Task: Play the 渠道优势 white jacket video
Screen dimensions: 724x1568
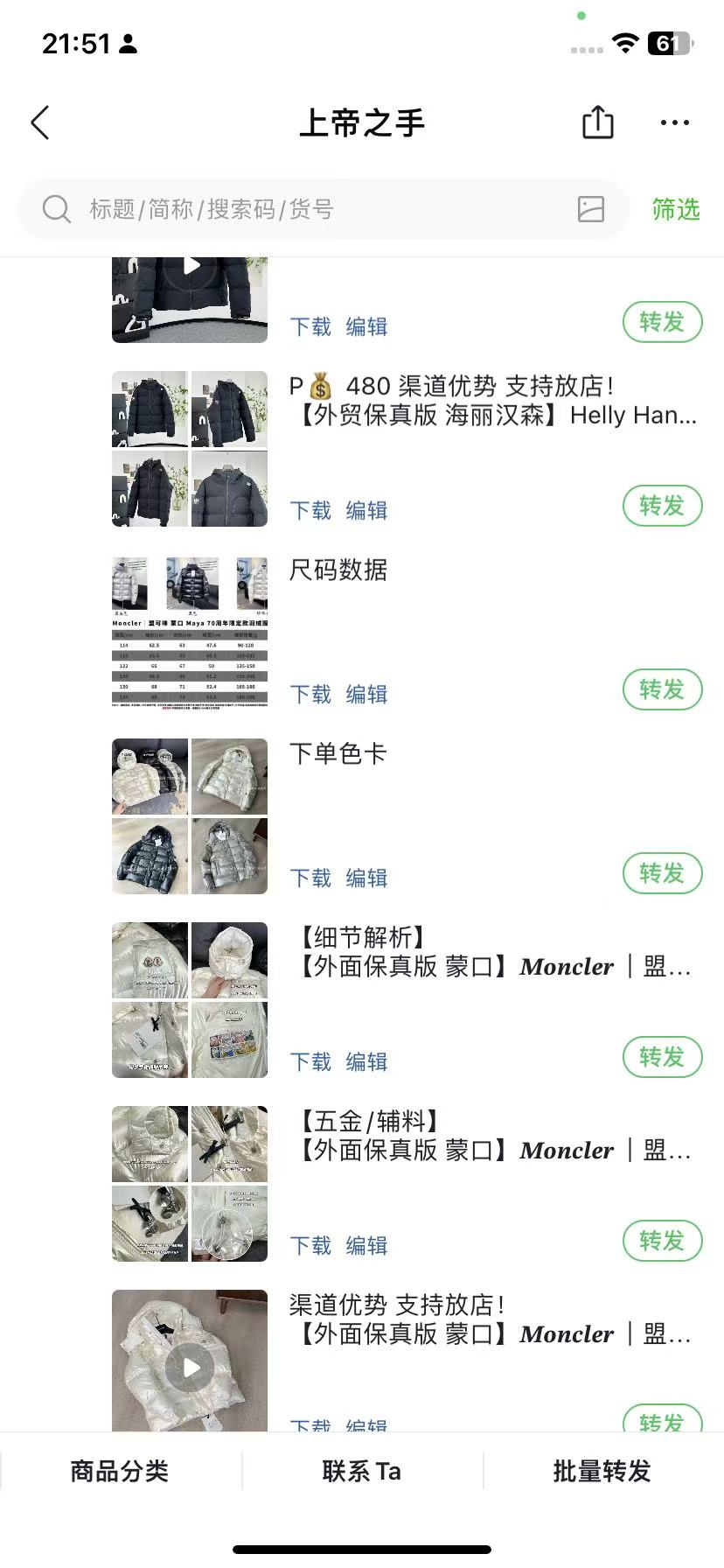Action: click(x=190, y=1361)
